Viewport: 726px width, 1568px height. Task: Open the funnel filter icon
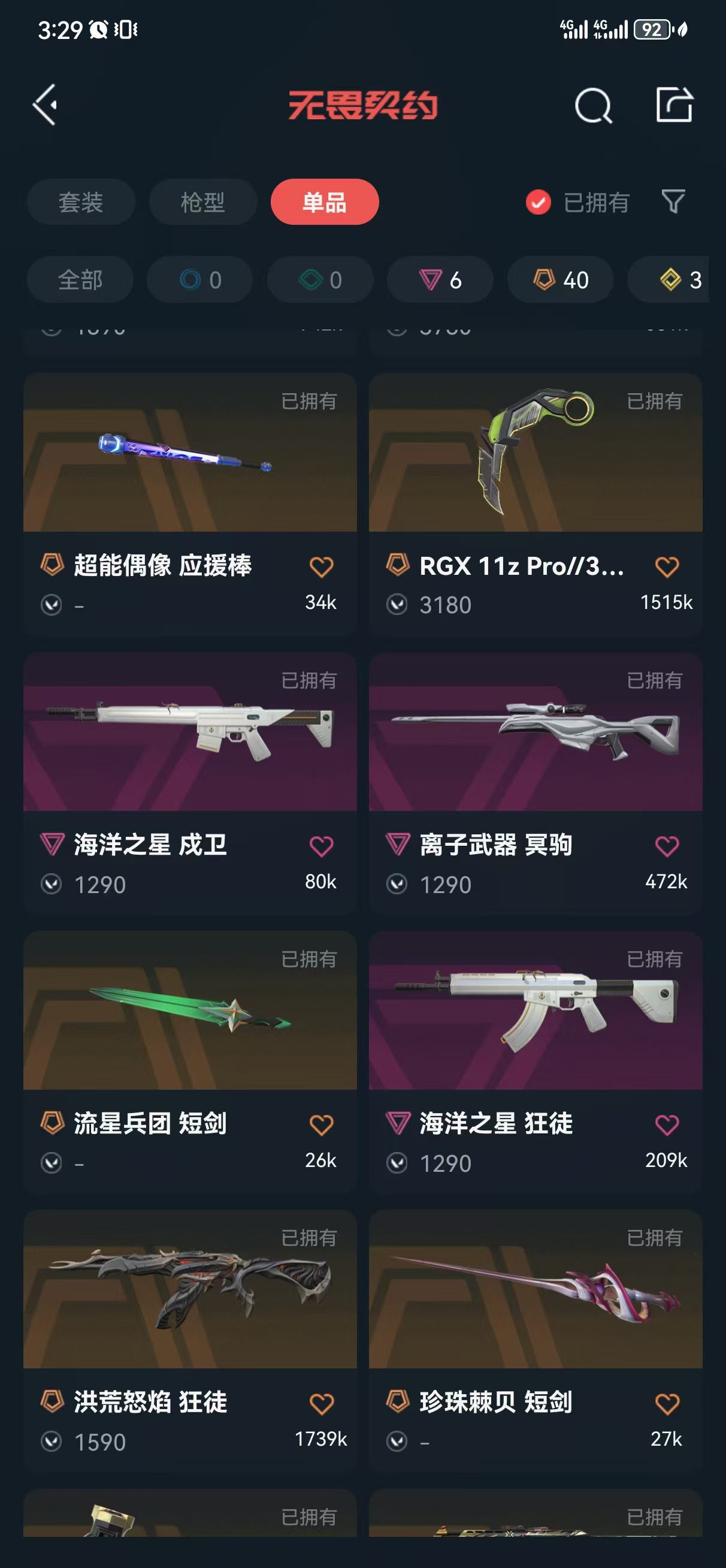673,201
